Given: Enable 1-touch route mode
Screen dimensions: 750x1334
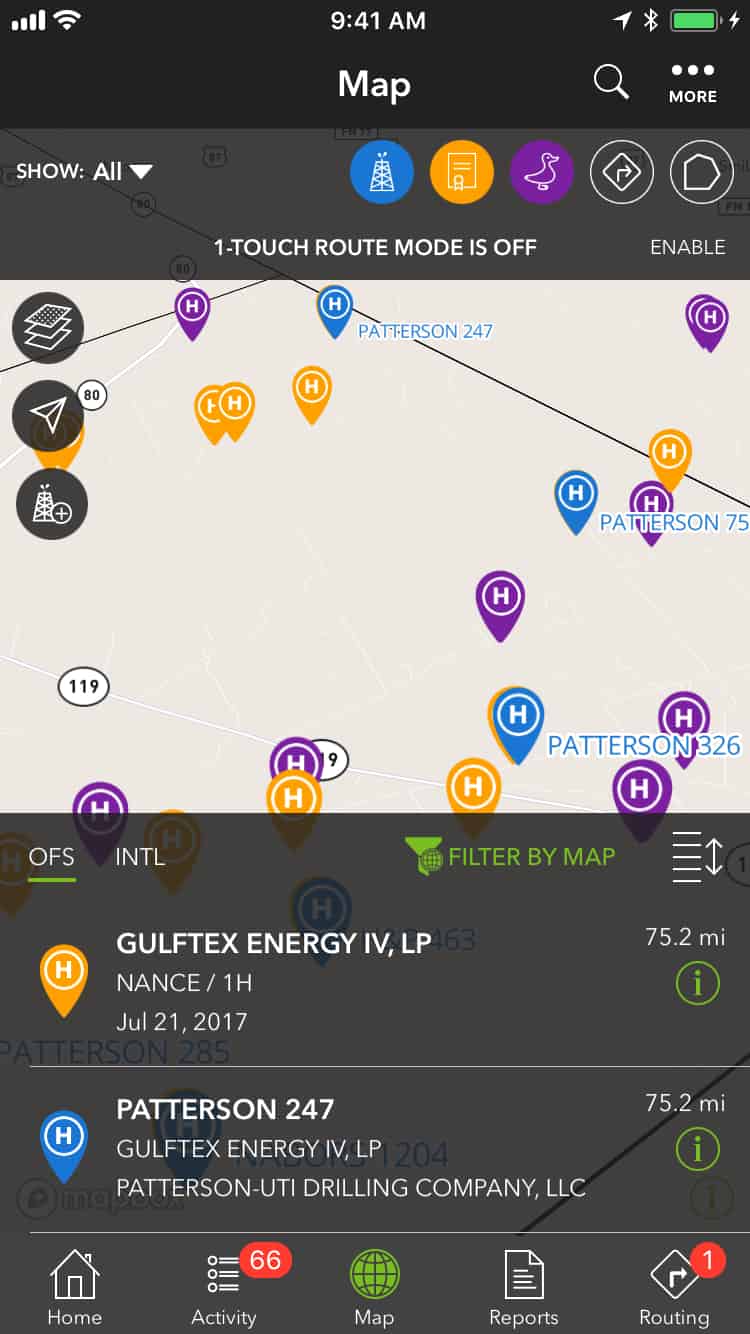Looking at the screenshot, I should [x=687, y=247].
